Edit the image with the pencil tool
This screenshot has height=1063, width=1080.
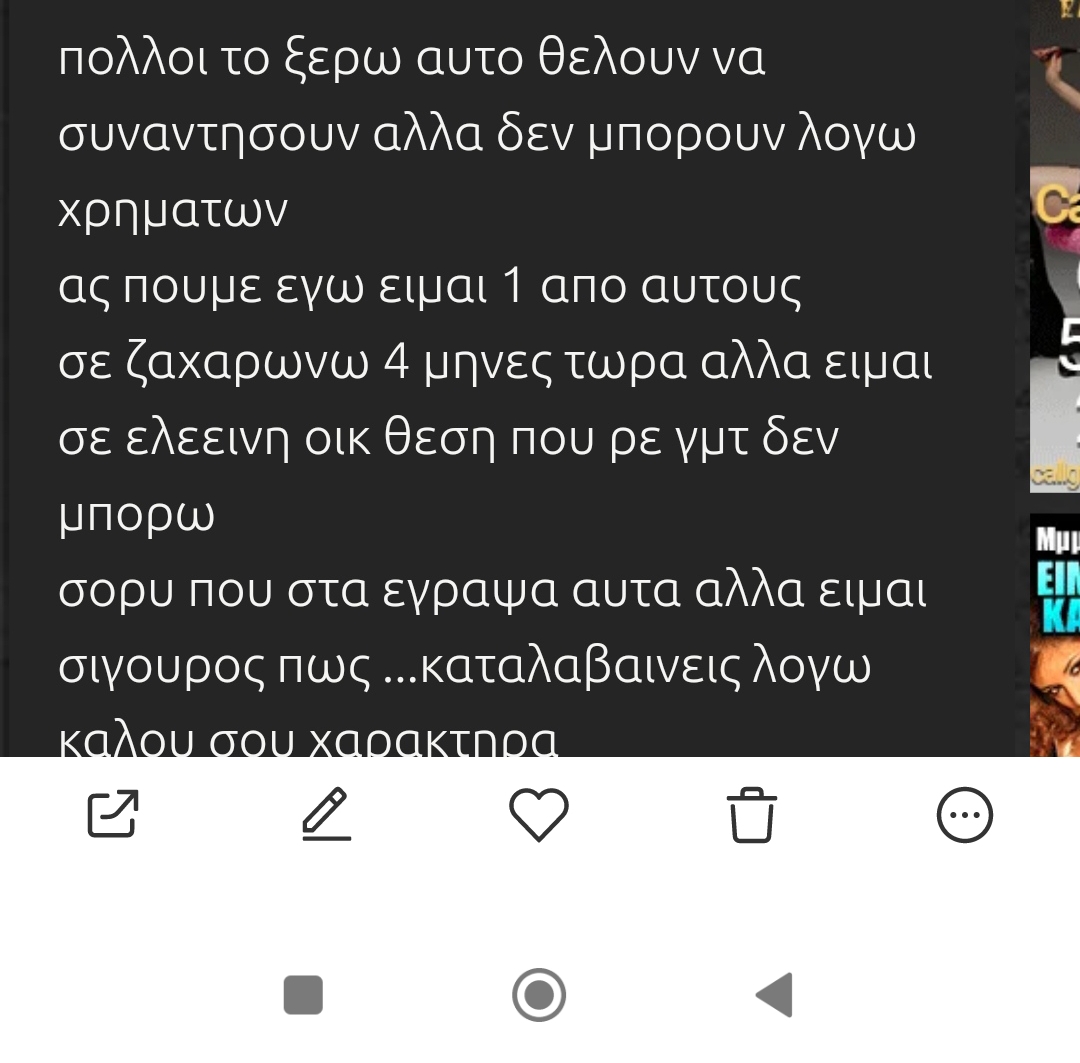pos(326,814)
